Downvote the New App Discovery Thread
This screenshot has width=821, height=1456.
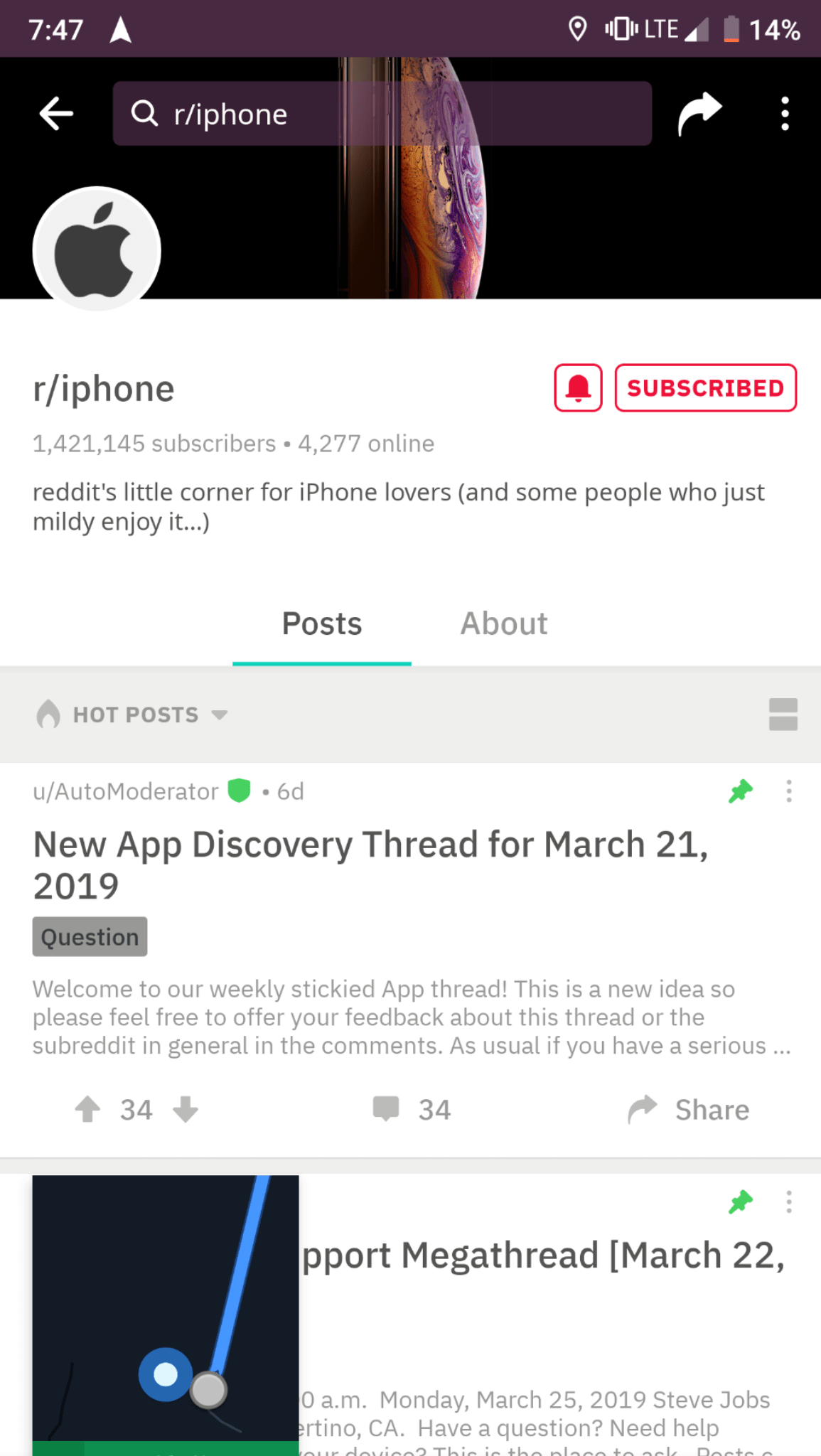(186, 1109)
